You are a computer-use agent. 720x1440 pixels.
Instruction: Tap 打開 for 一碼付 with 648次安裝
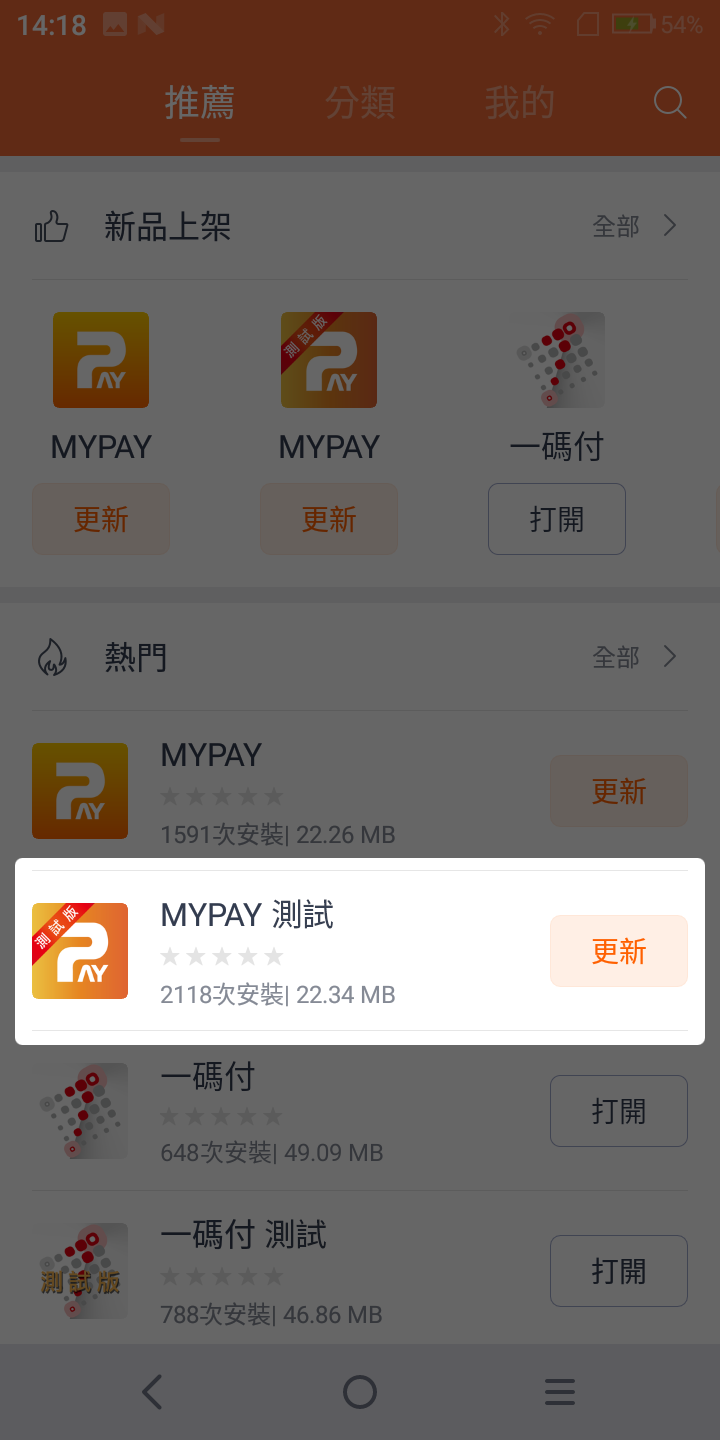618,1111
